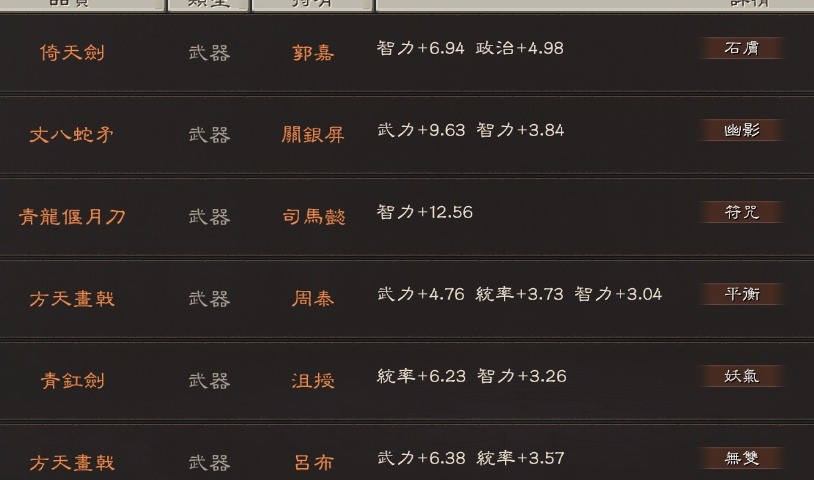Tap the 石膚 trait button
814x480 pixels.
pyautogui.click(x=741, y=48)
